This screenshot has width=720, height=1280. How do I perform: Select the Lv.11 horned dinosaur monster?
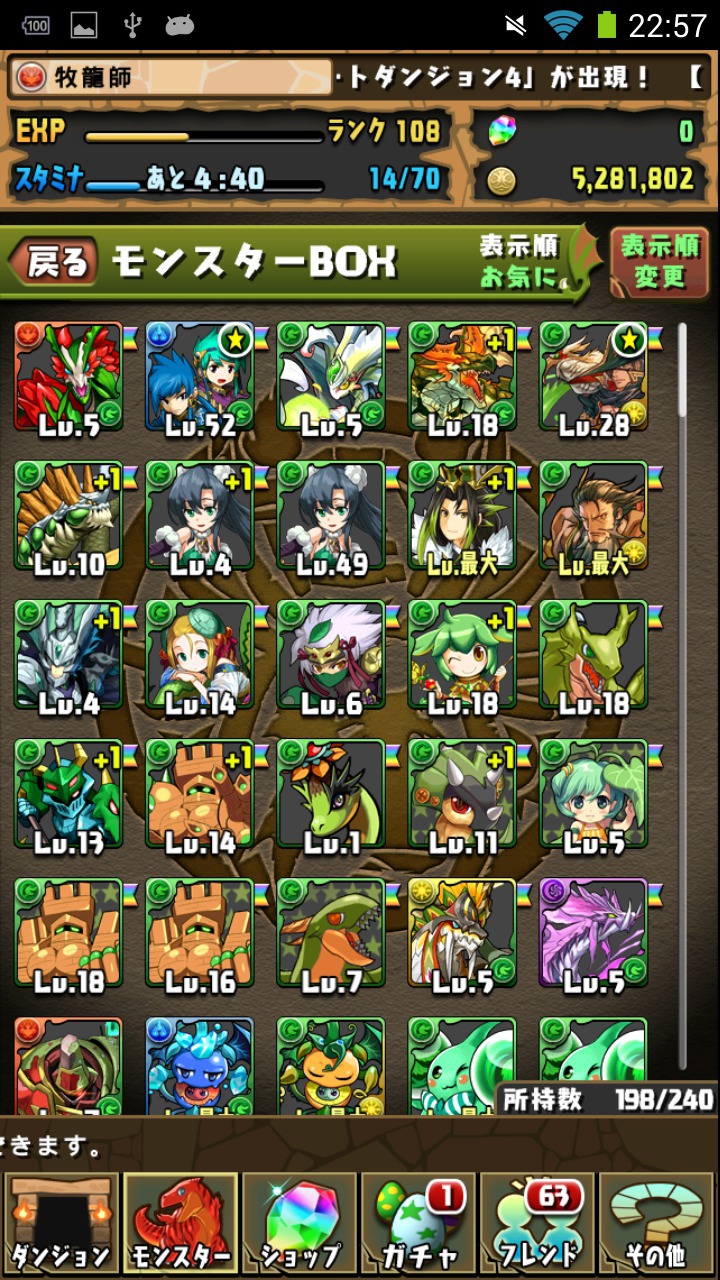pyautogui.click(x=462, y=794)
